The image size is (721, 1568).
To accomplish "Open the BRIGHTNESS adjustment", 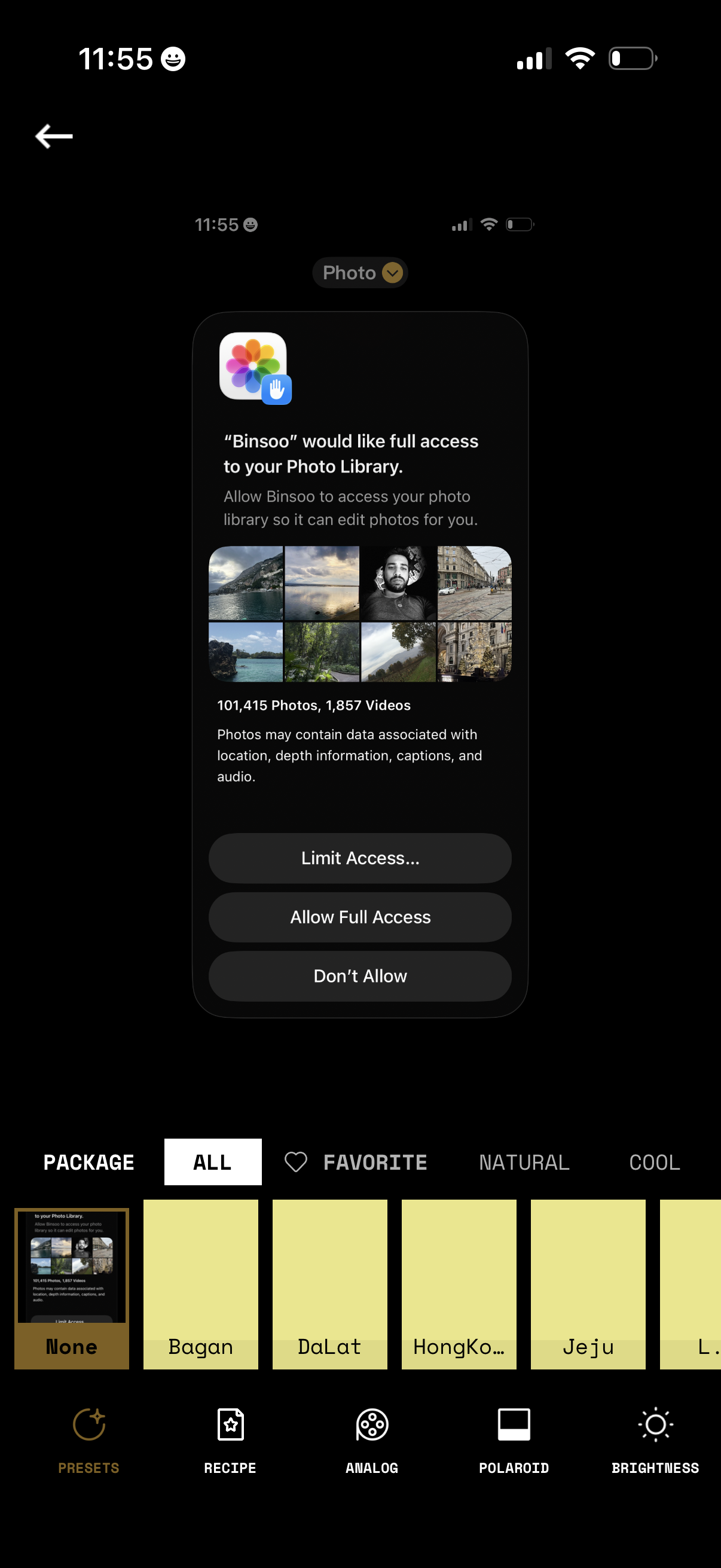I will [x=655, y=1439].
